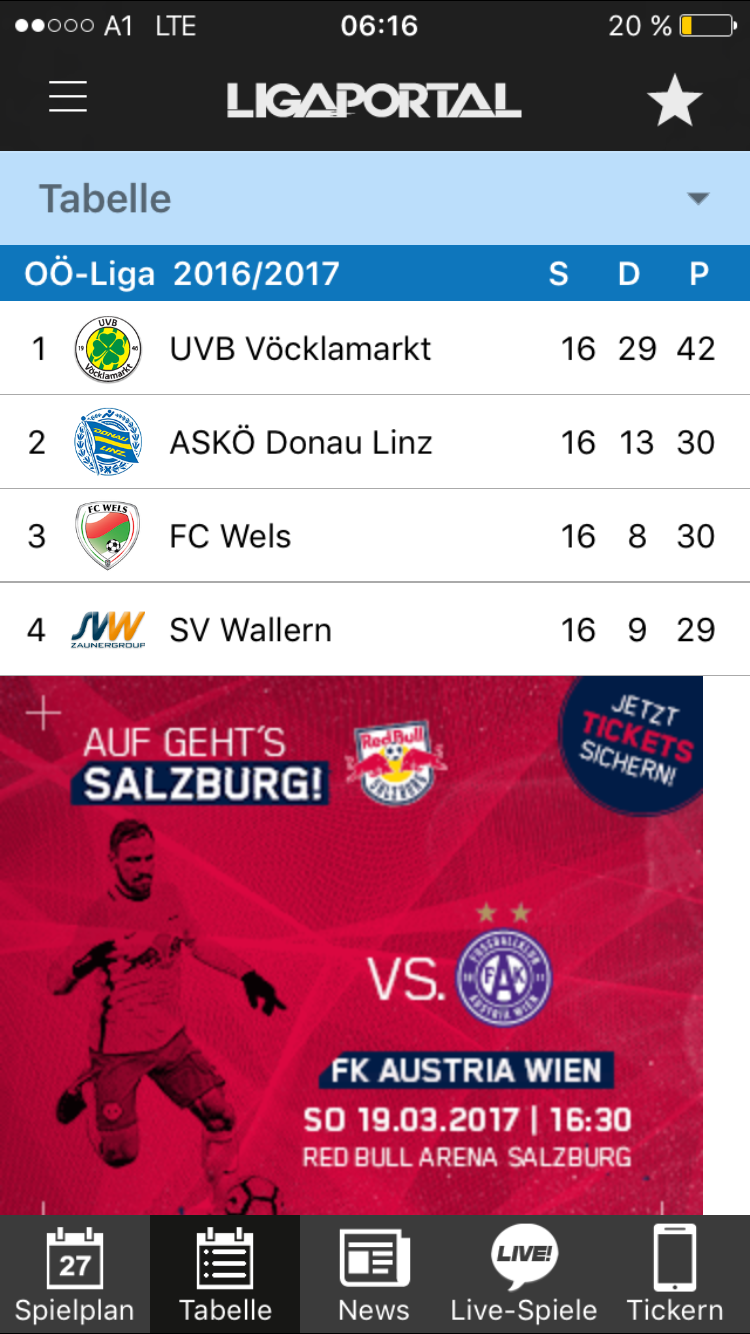Open the Salzburg tickets ad banner
This screenshot has height=1334, width=750.
click(351, 945)
